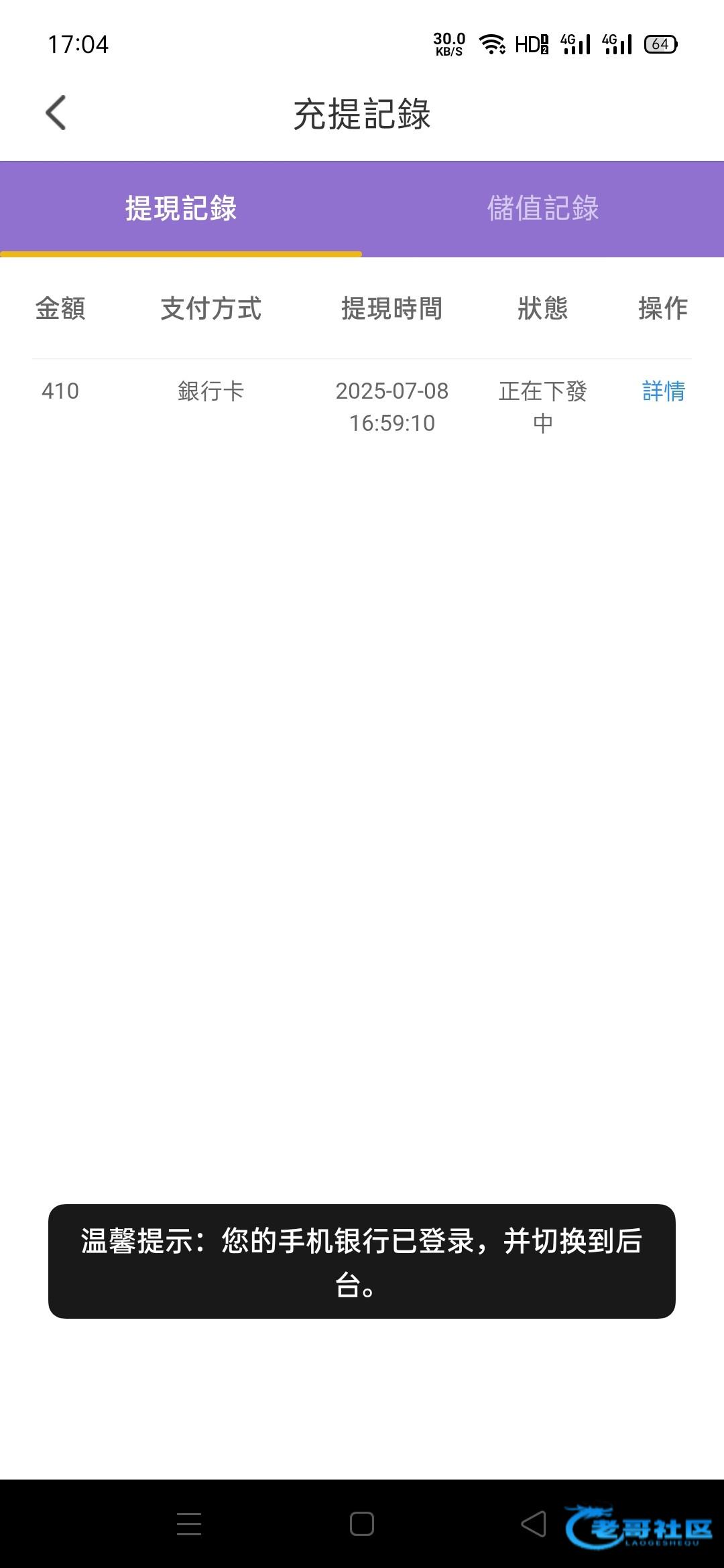
Task: Select the 提現記錄 tab
Action: pyautogui.click(x=181, y=208)
